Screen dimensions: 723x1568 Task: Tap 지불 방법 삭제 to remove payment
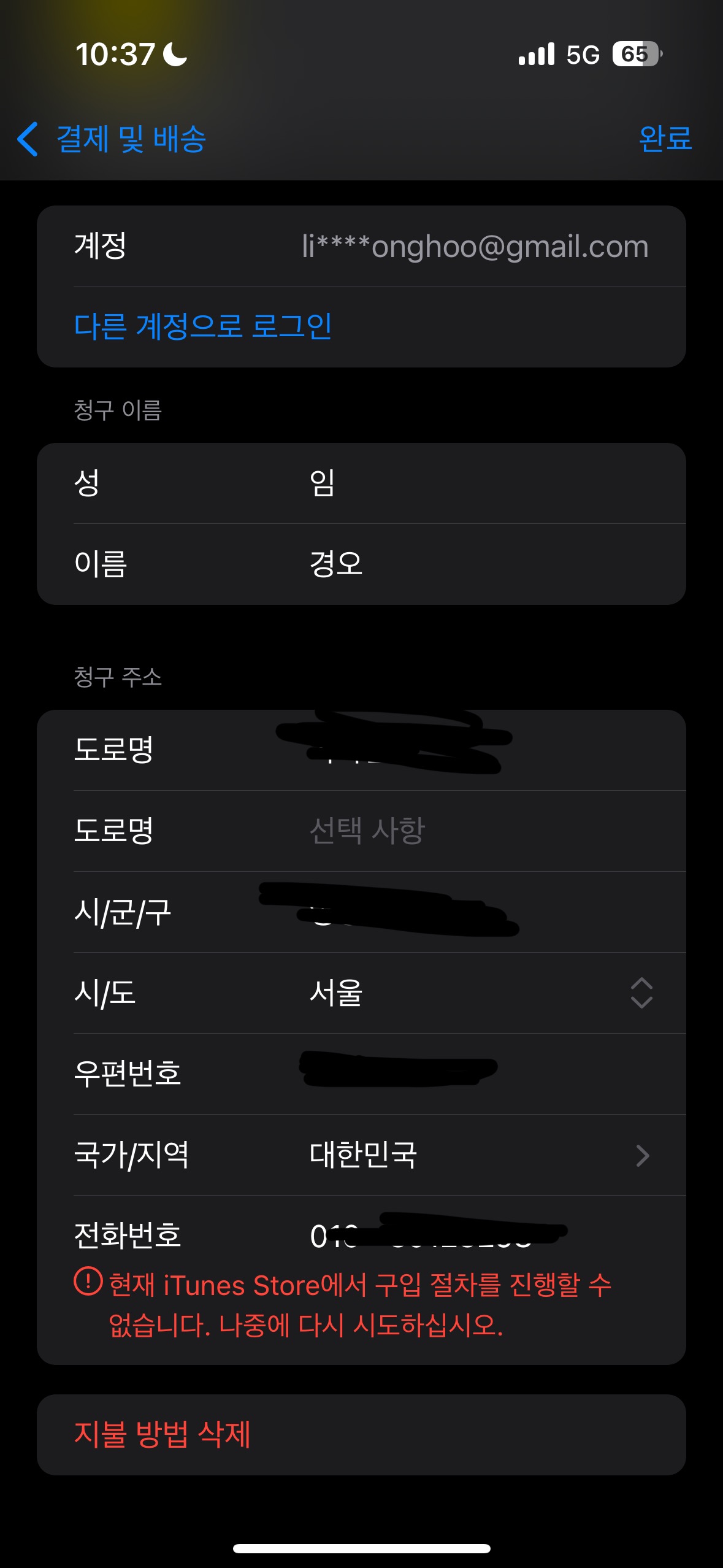163,1435
